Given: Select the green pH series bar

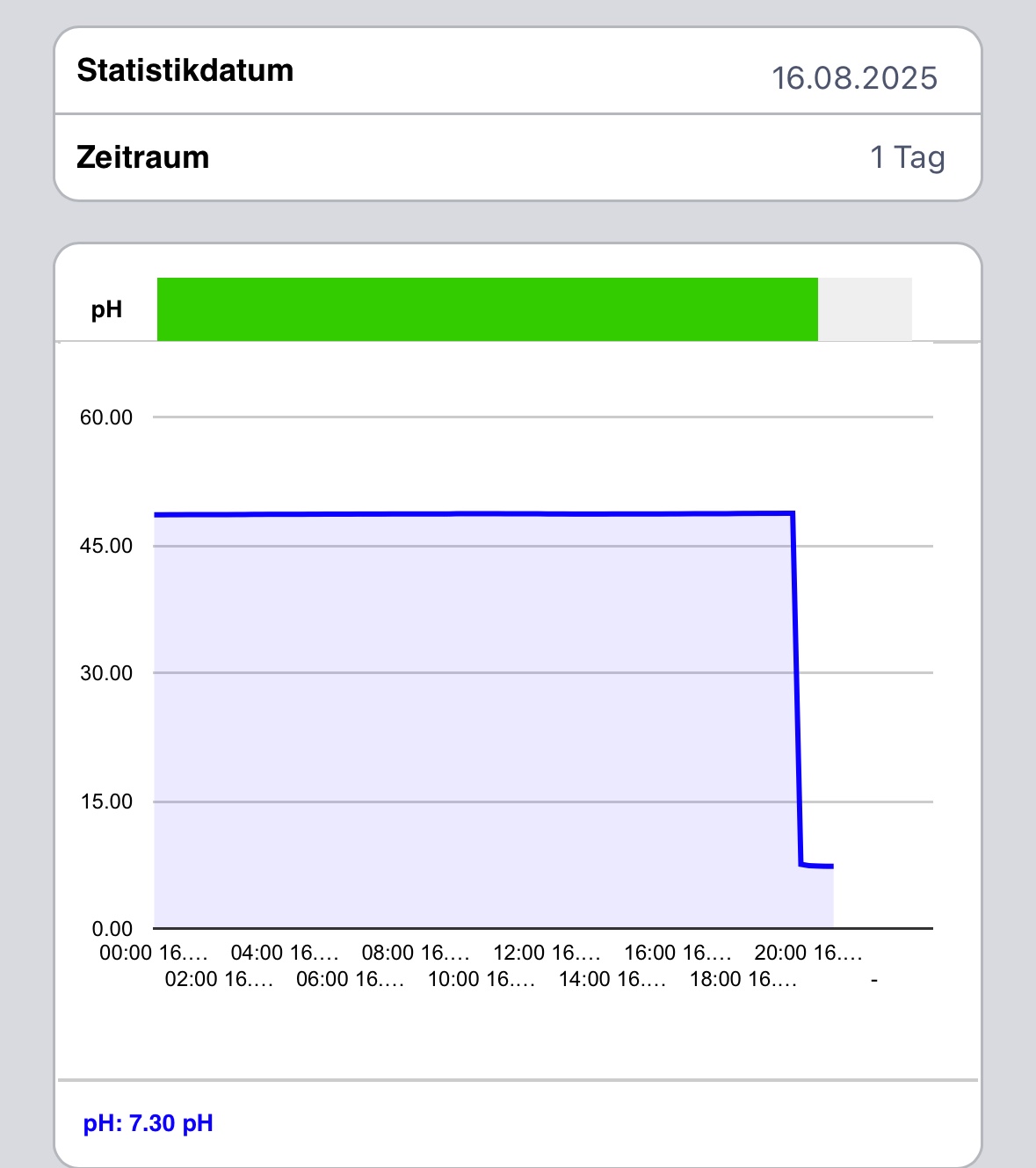Looking at the screenshot, I should click(488, 309).
